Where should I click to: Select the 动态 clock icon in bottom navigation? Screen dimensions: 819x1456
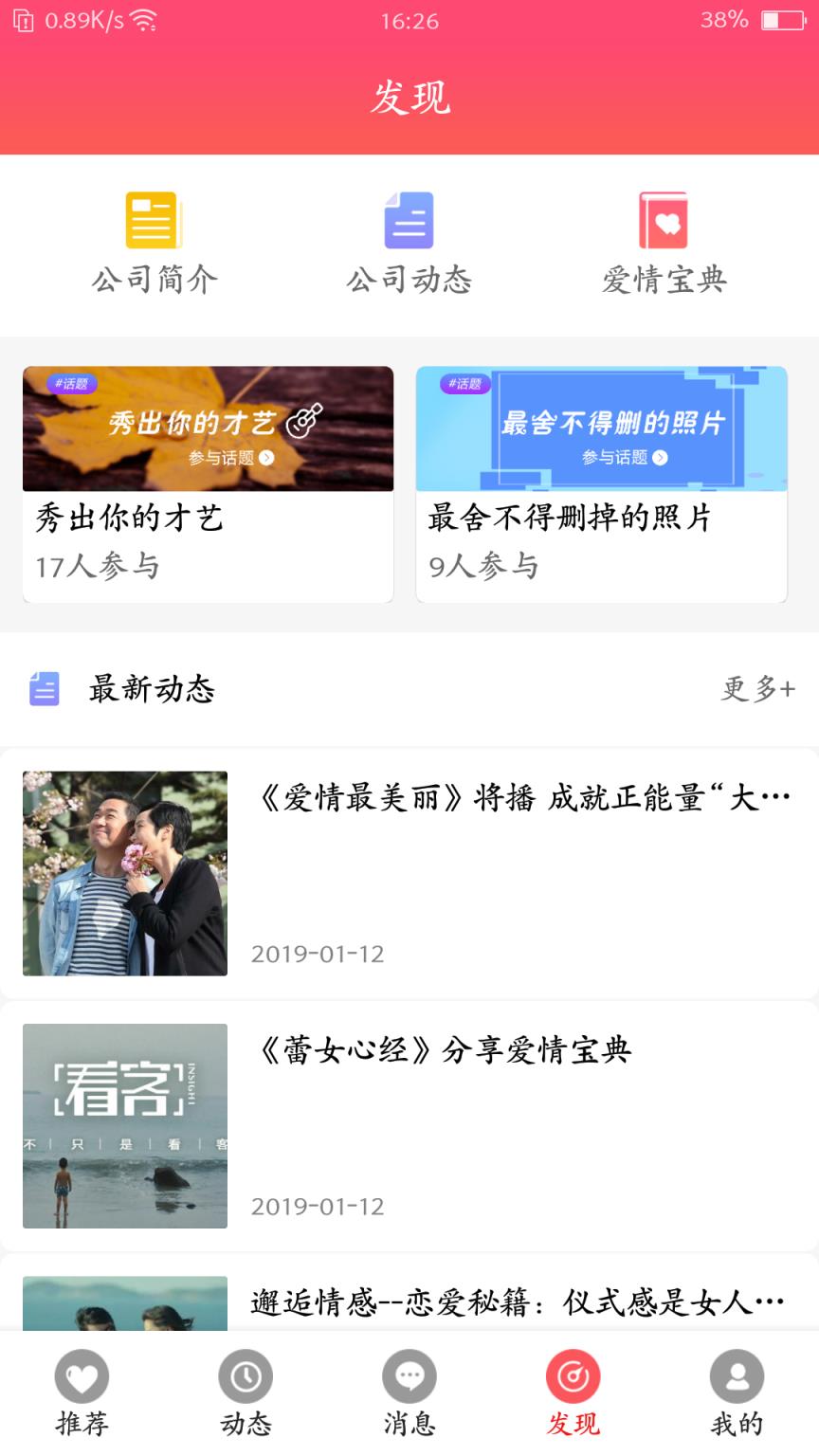pyautogui.click(x=245, y=1377)
